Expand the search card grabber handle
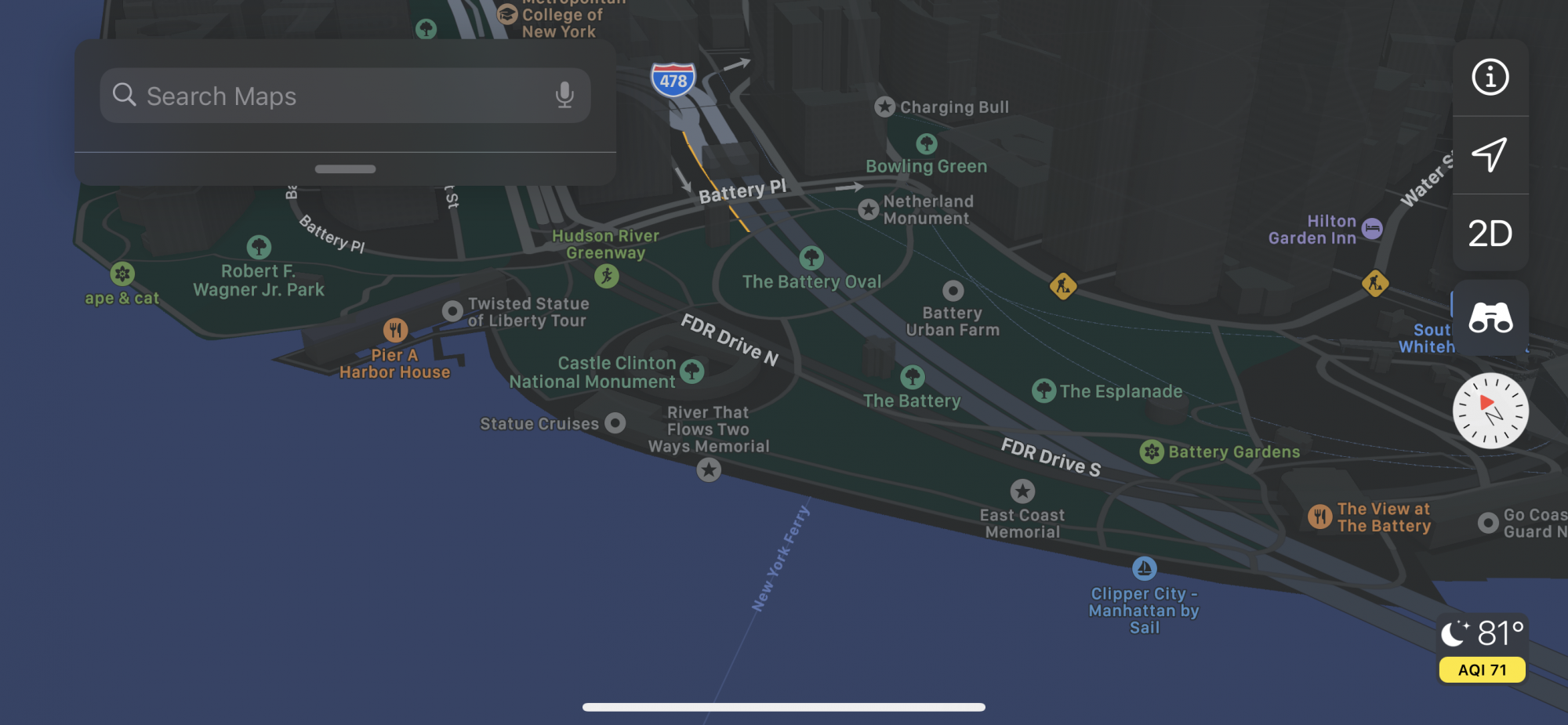Viewport: 1568px width, 725px height. click(345, 169)
